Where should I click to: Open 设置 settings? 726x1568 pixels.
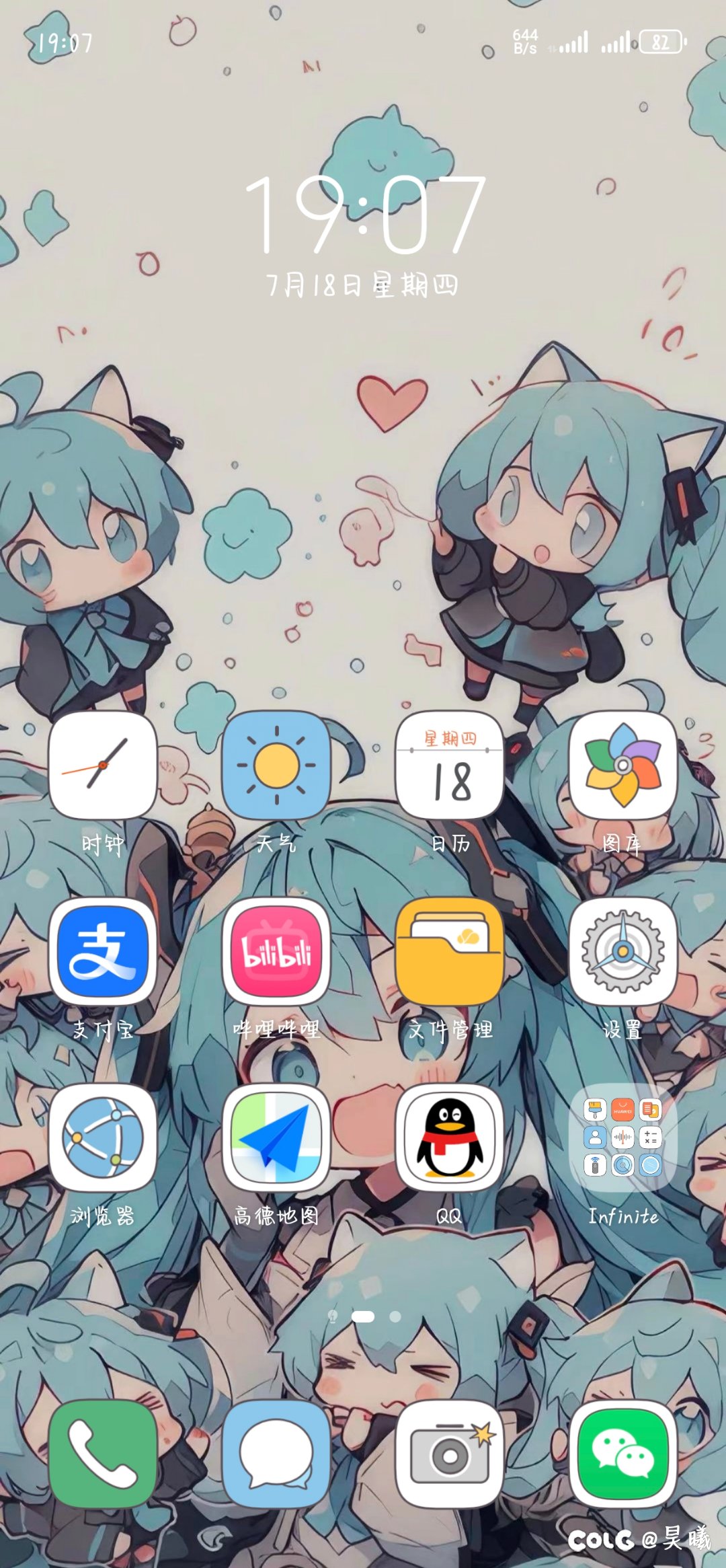click(x=622, y=951)
